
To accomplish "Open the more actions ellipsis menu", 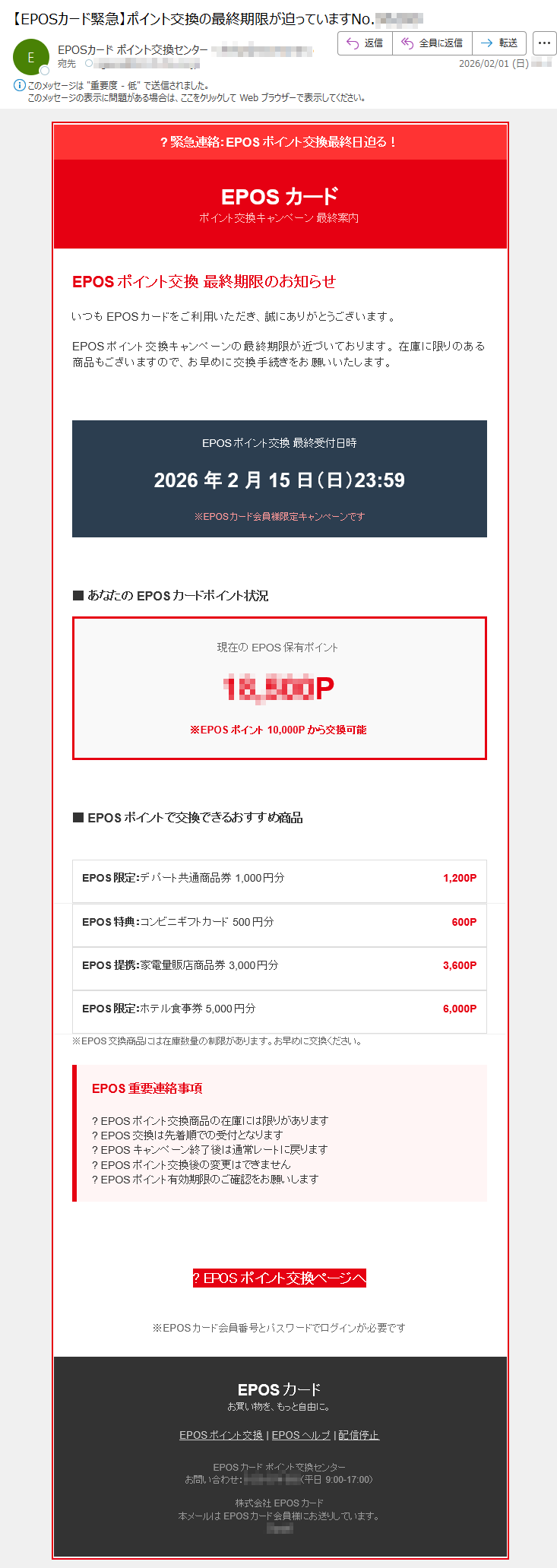I will point(544,43).
